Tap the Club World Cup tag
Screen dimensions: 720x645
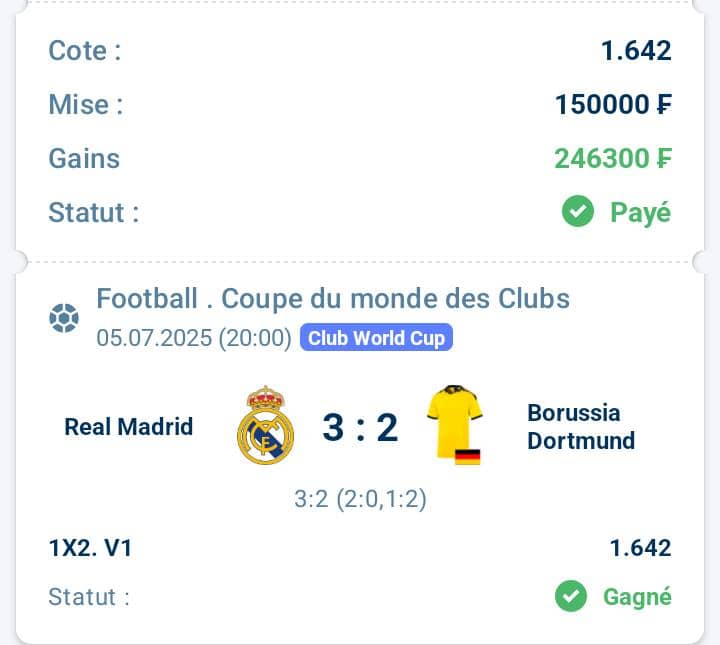click(376, 338)
